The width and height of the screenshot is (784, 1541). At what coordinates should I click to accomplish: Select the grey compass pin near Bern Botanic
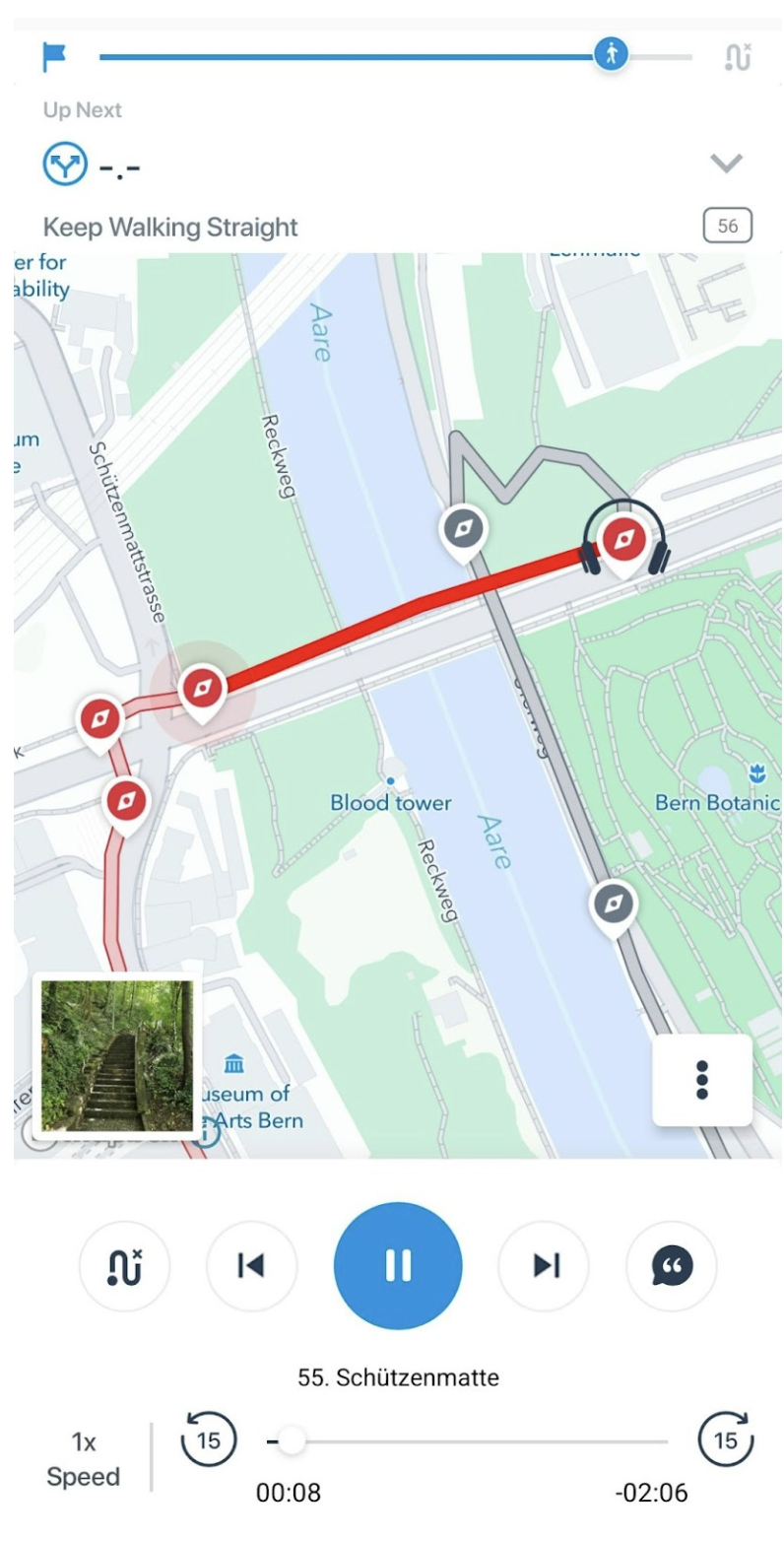[x=614, y=904]
